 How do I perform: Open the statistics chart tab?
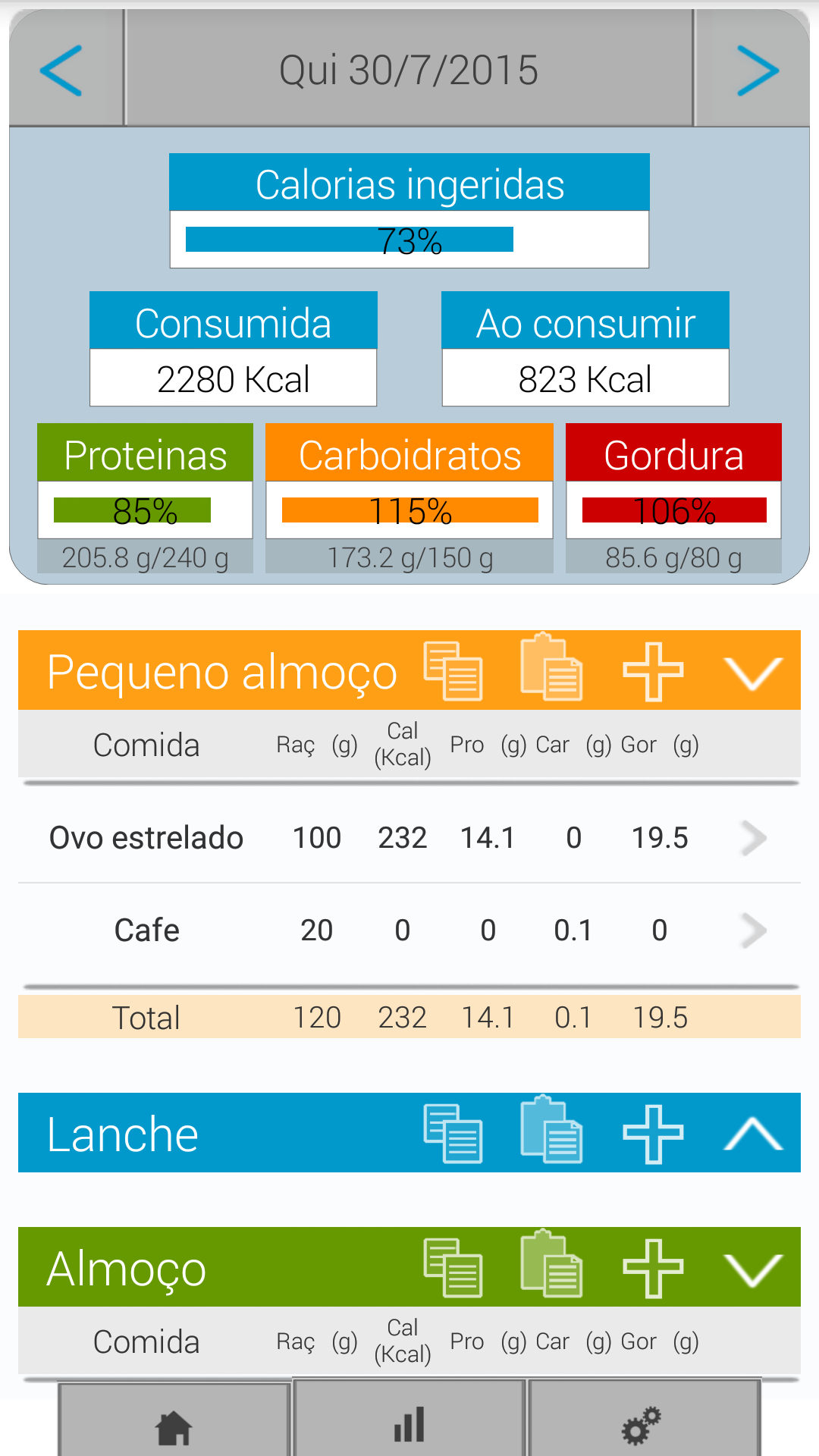click(409, 1426)
